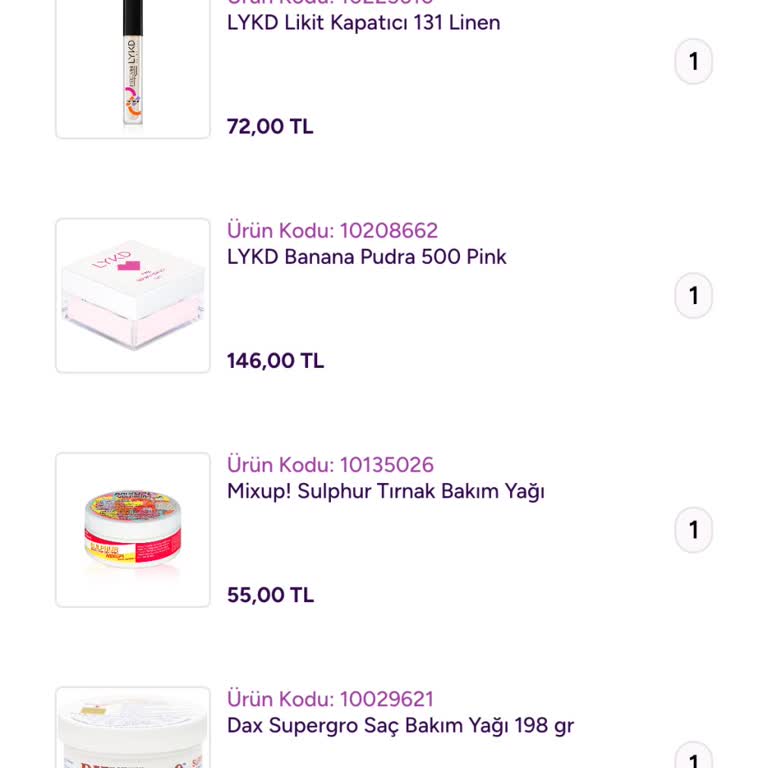Select the Dax Supergro Saç Bakım Yağı image
This screenshot has width=768, height=768.
133,730
